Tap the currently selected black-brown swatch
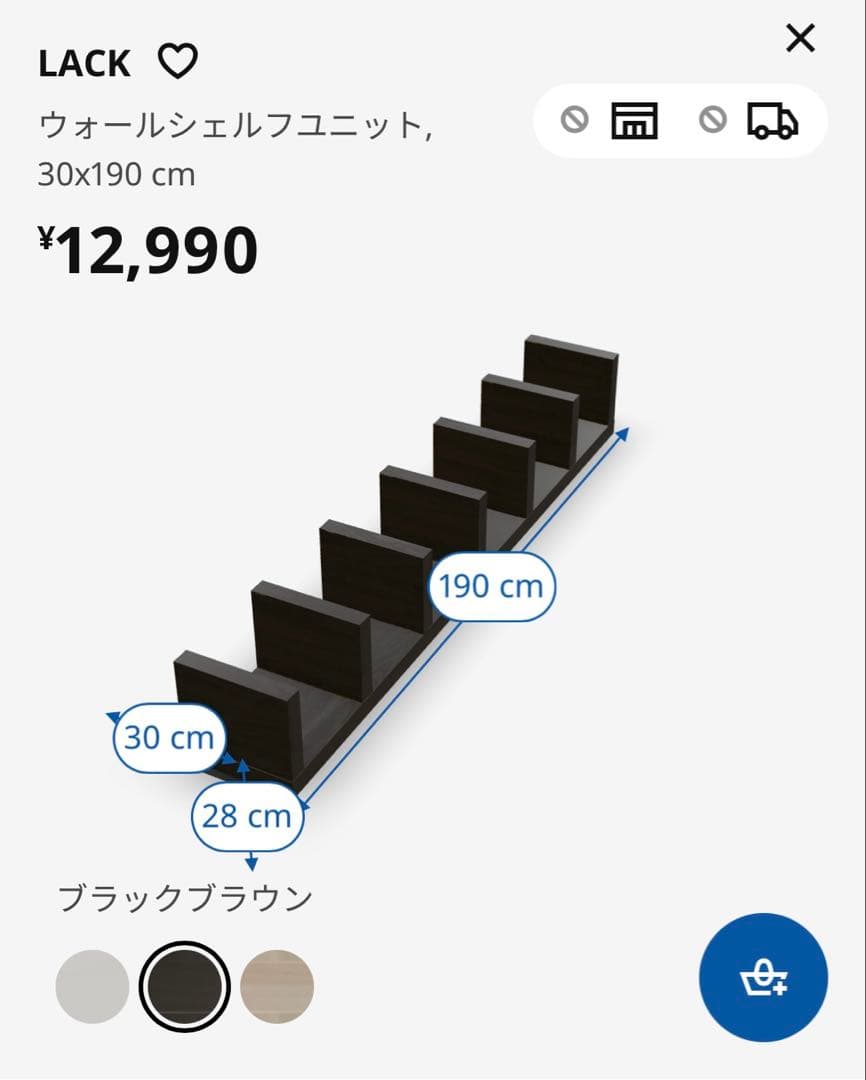The image size is (866, 1080). coord(182,985)
